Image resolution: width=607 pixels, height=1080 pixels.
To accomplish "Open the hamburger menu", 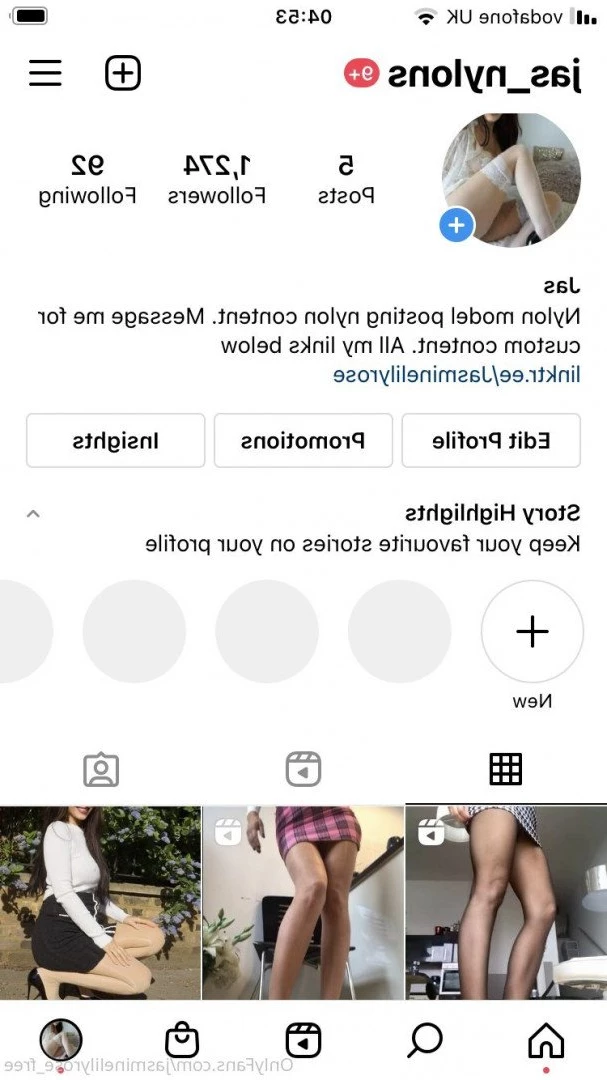I will pyautogui.click(x=45, y=73).
